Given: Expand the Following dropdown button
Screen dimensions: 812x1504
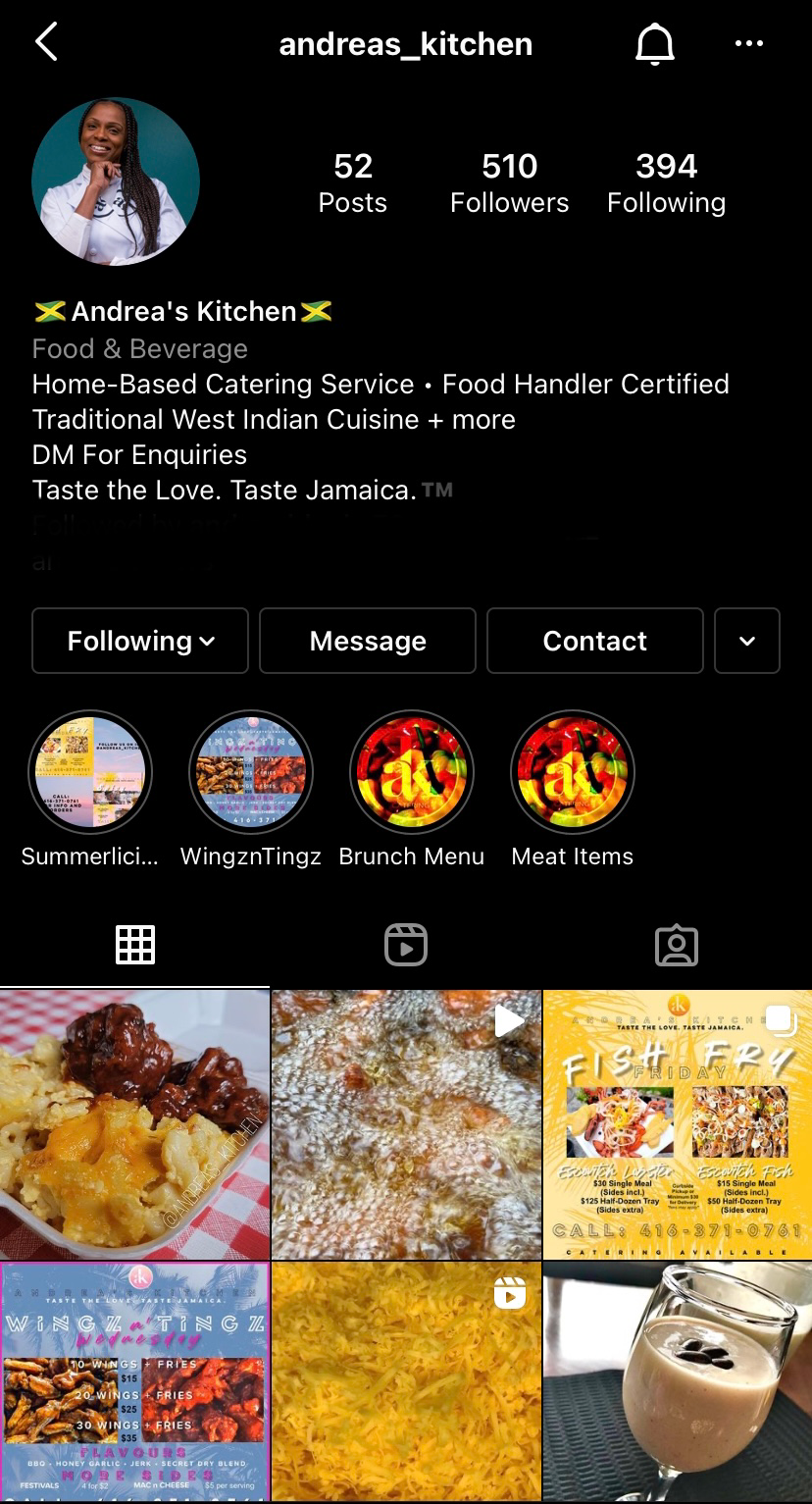Looking at the screenshot, I should coord(140,641).
